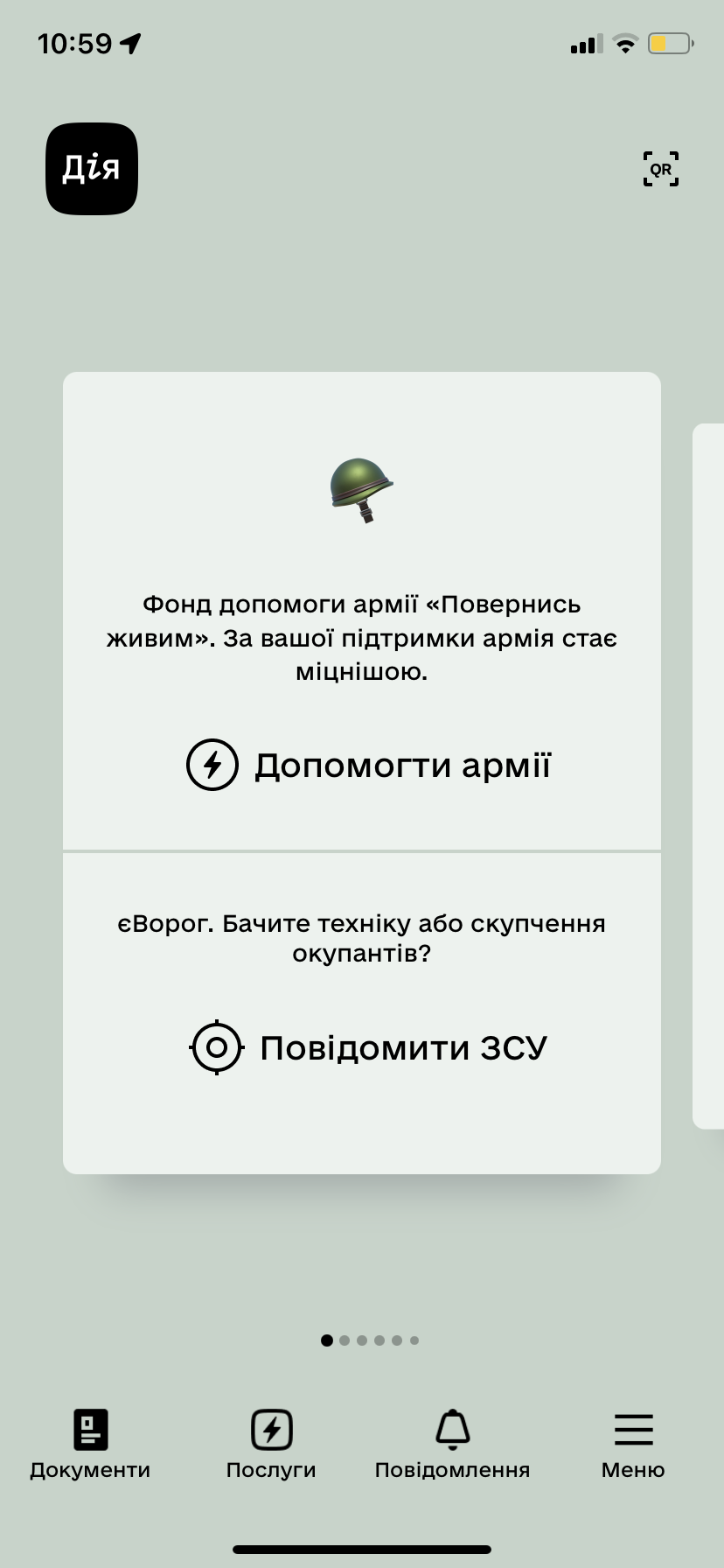Open the Меню tab

pos(633,1445)
